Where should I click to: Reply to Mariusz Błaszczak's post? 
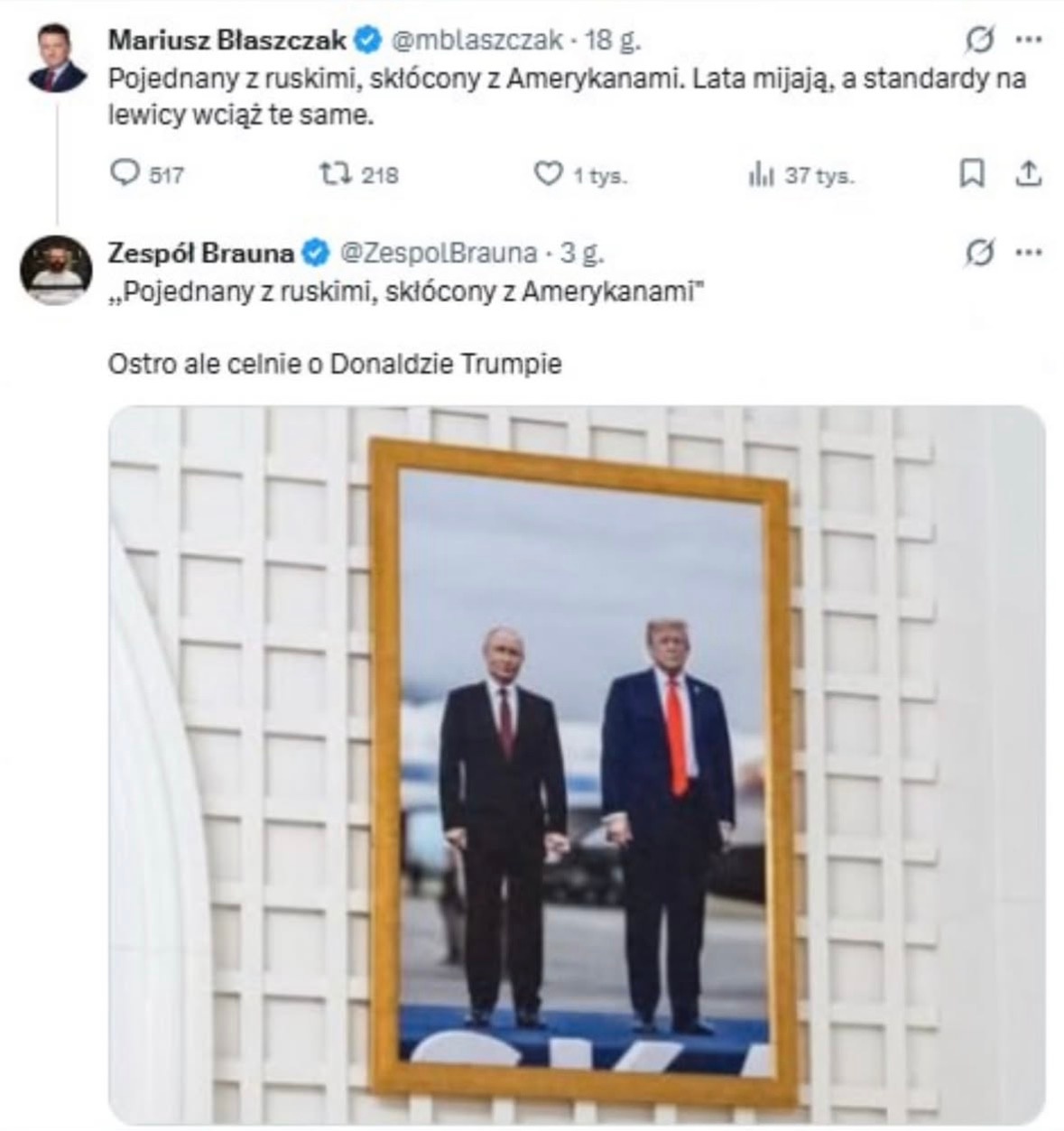(x=124, y=173)
